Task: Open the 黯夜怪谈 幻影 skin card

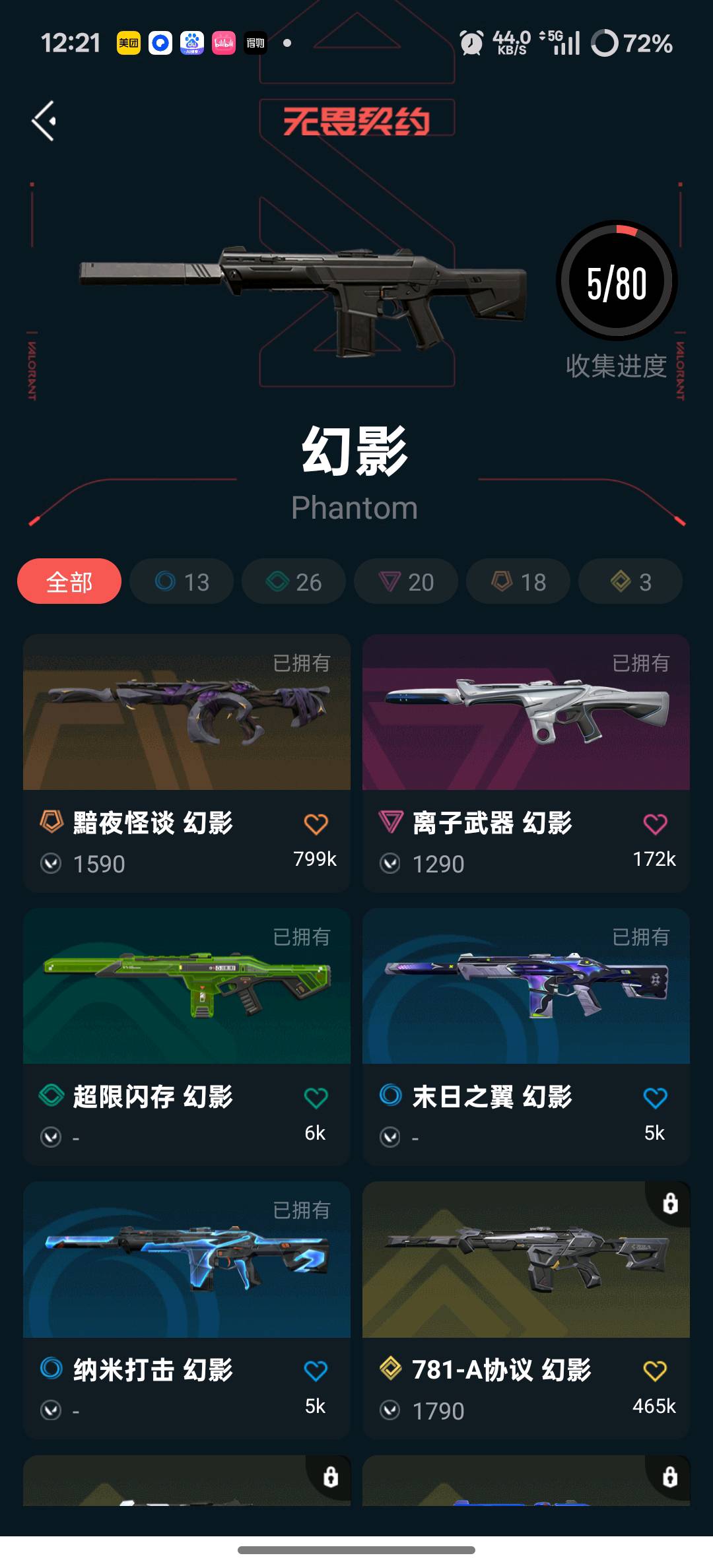Action: 187,764
